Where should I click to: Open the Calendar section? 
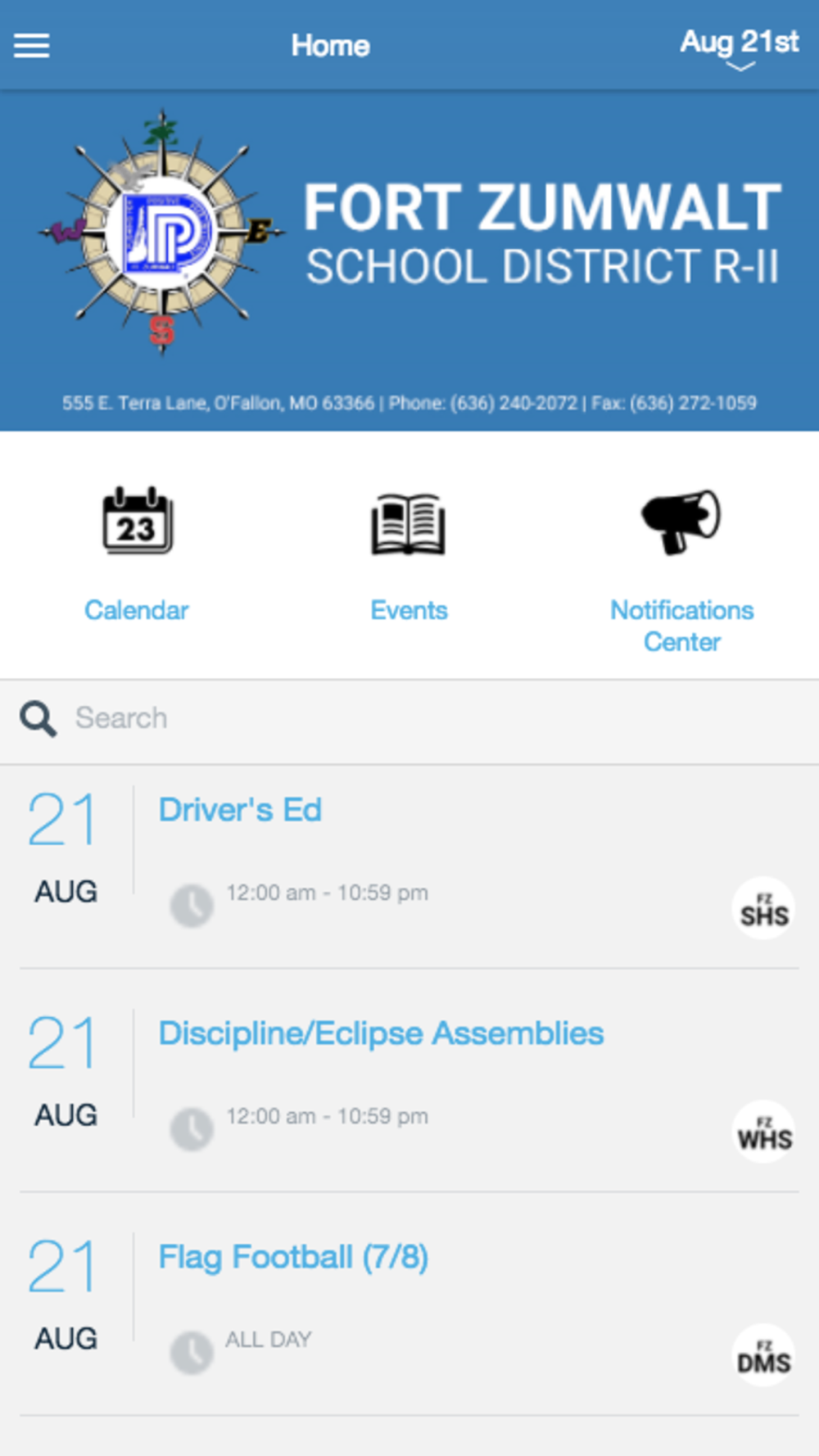(137, 555)
